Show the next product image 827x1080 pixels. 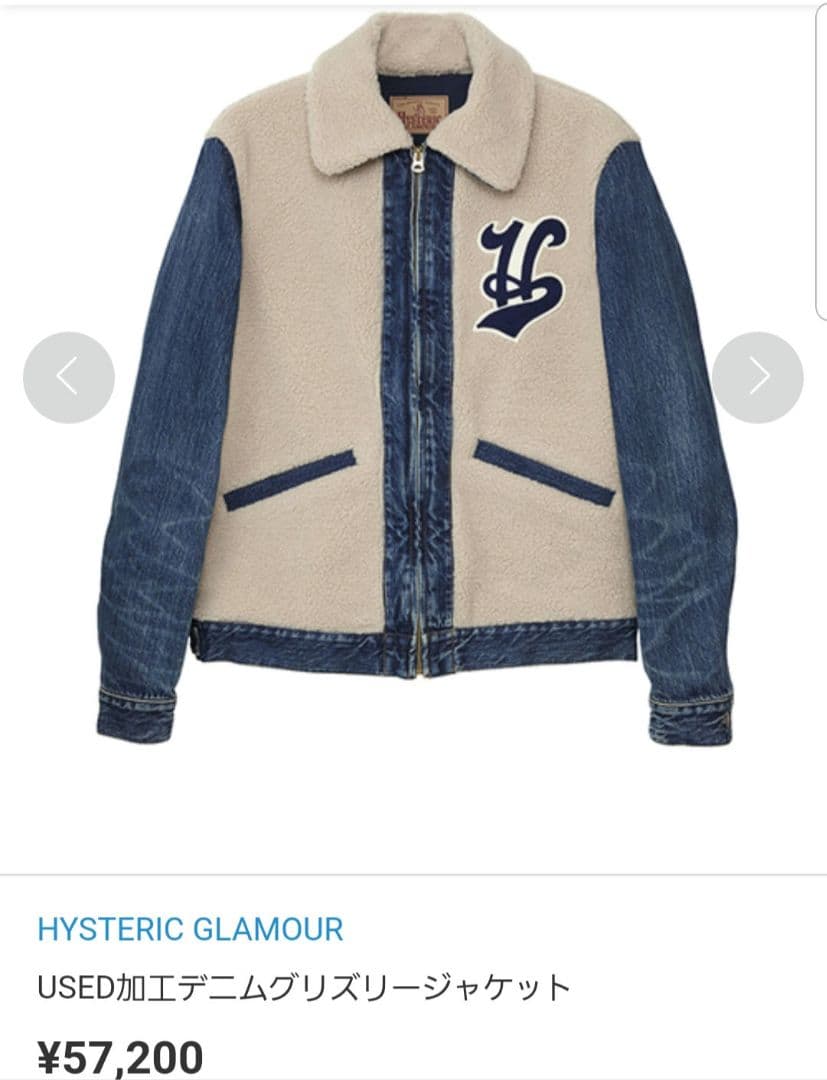(x=757, y=377)
